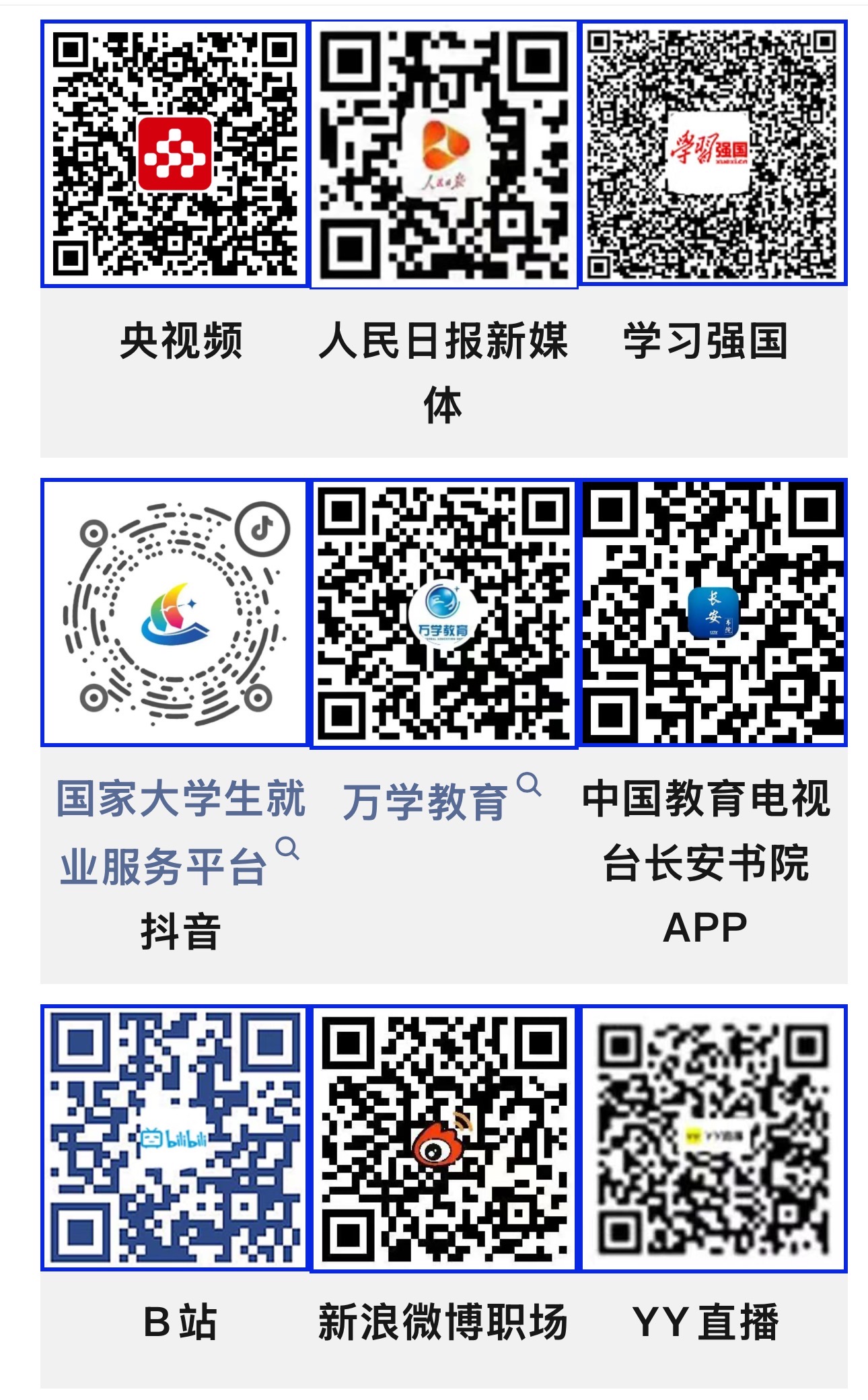Open the 万学教育 search link

(425, 802)
